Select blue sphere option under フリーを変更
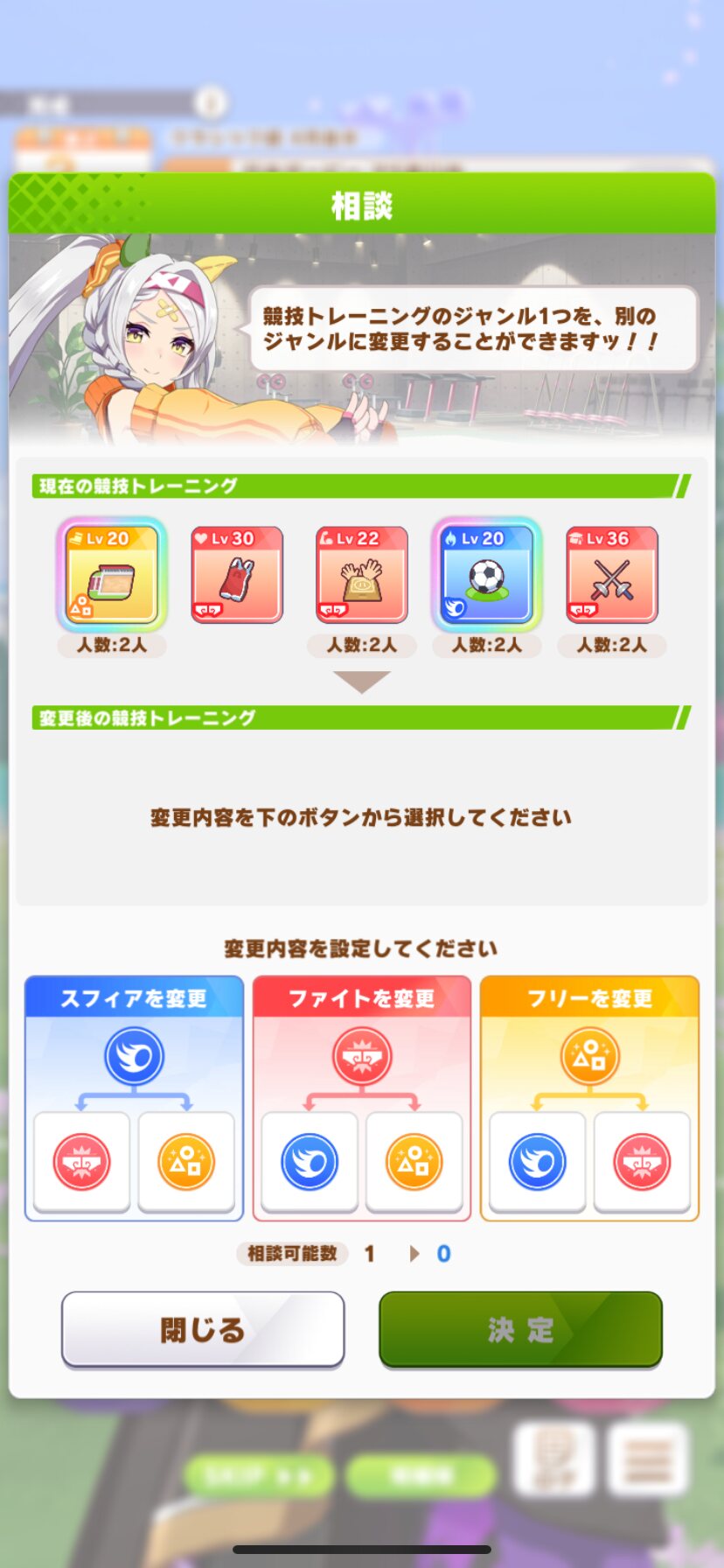724x1568 pixels. point(537,1161)
